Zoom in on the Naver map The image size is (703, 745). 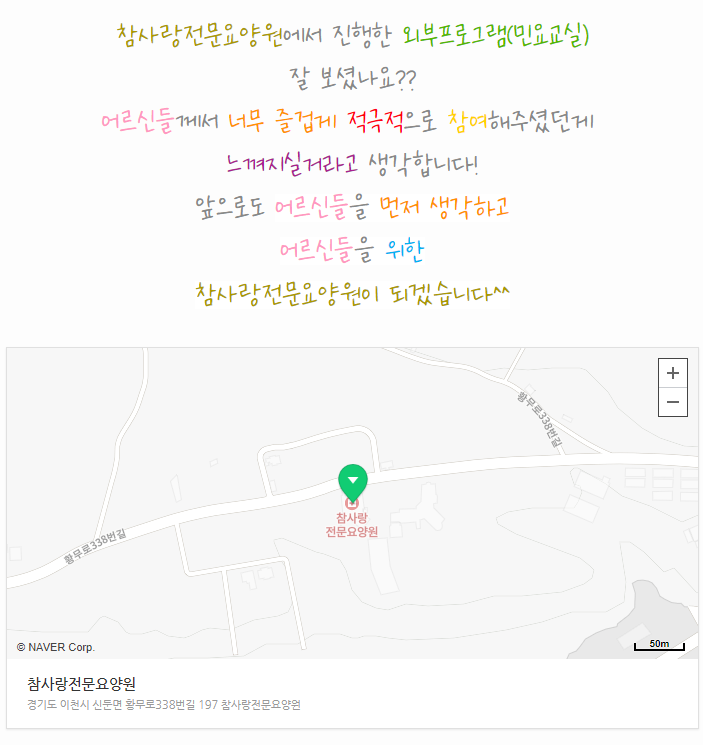[x=673, y=373]
